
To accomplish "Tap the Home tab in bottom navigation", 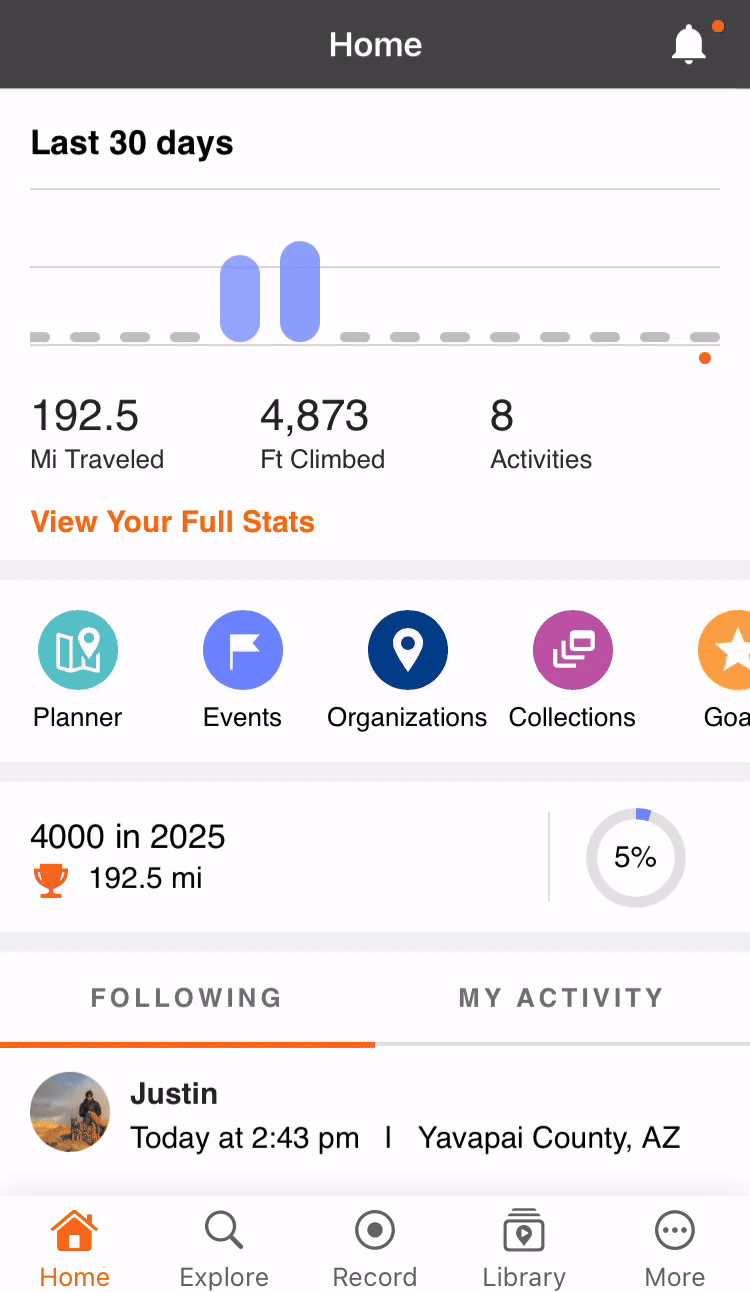I will pyautogui.click(x=75, y=1247).
